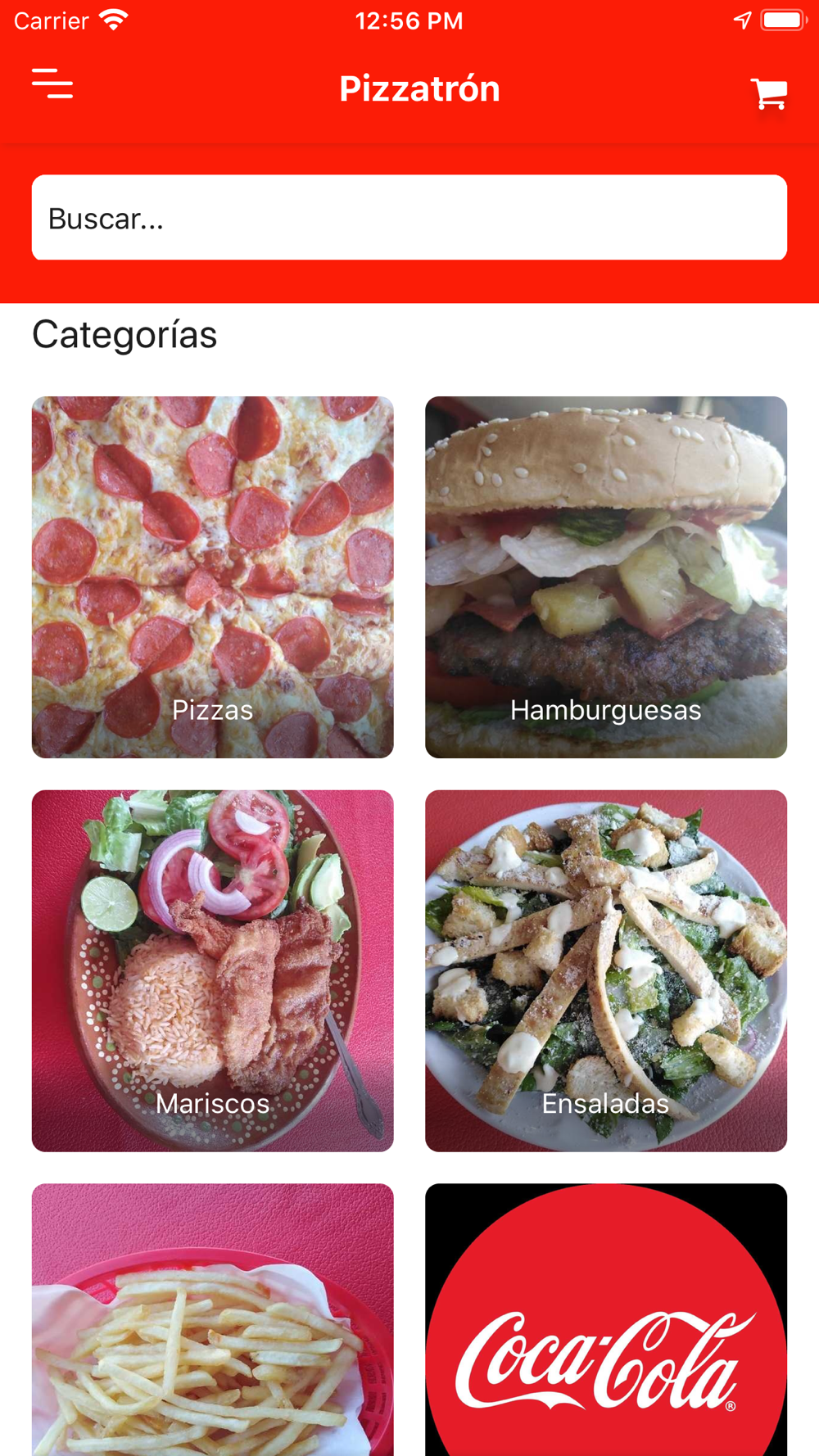View the Mariscos category
This screenshot has height=1456, width=819.
[x=213, y=970]
